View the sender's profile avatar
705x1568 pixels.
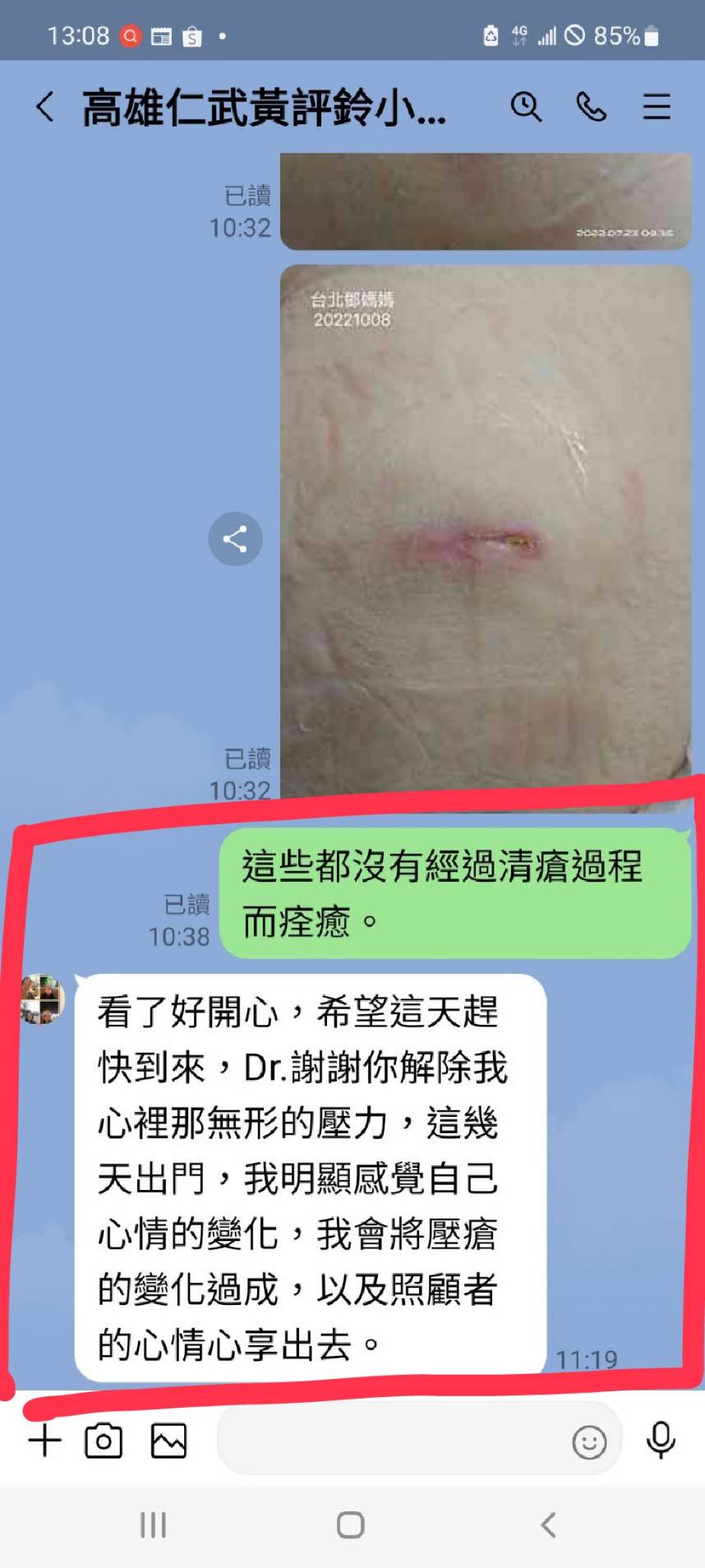[x=42, y=999]
